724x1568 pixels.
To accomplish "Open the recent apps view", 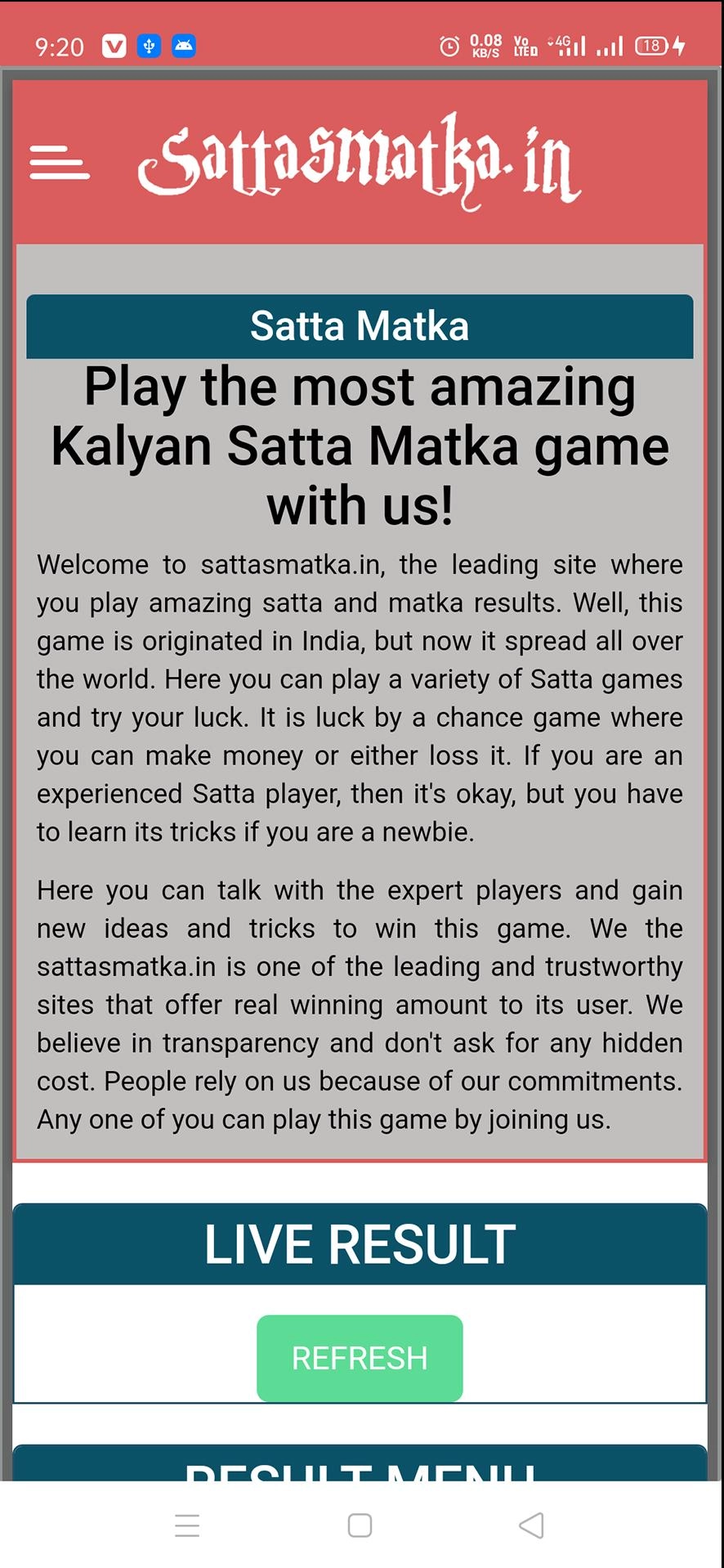I will click(187, 1525).
